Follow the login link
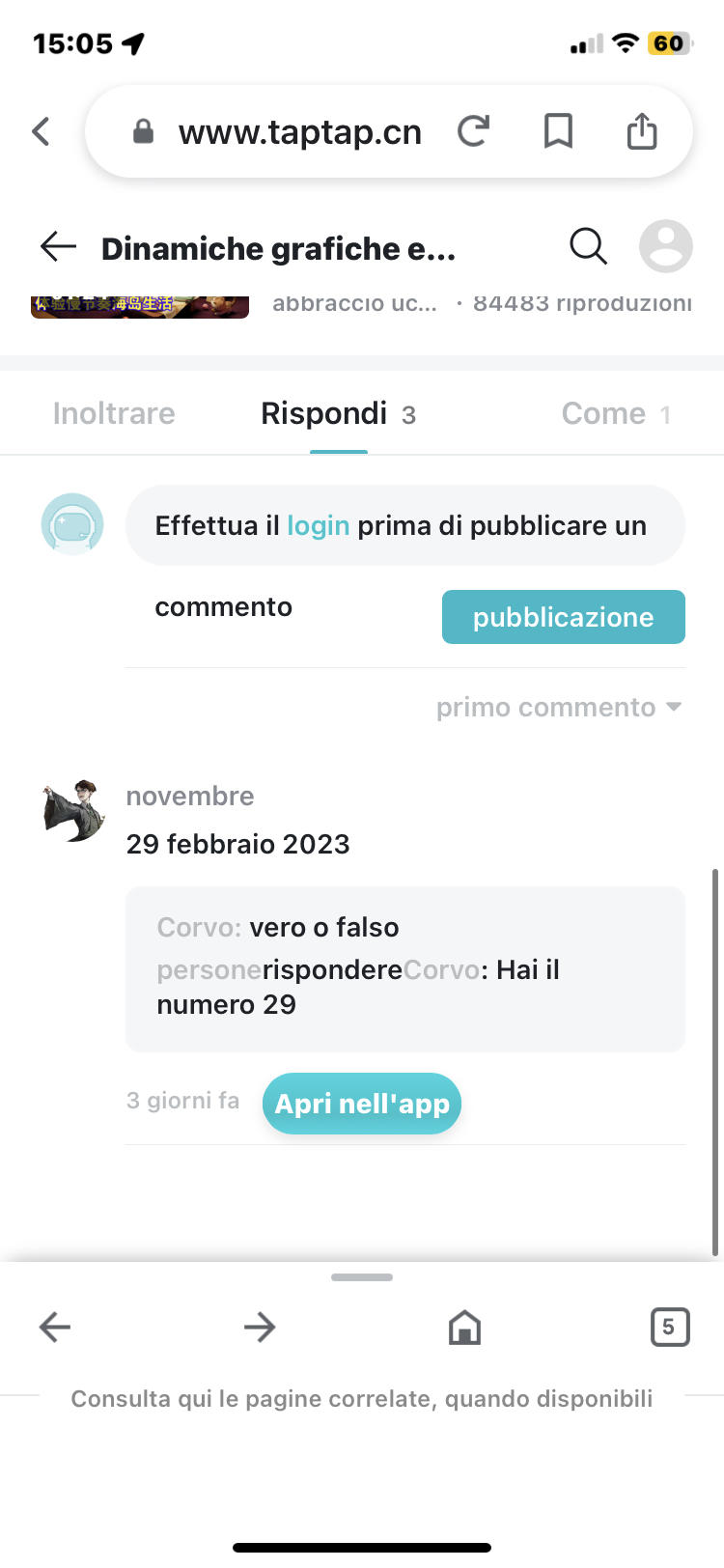Image resolution: width=724 pixels, height=1568 pixels. tap(318, 526)
